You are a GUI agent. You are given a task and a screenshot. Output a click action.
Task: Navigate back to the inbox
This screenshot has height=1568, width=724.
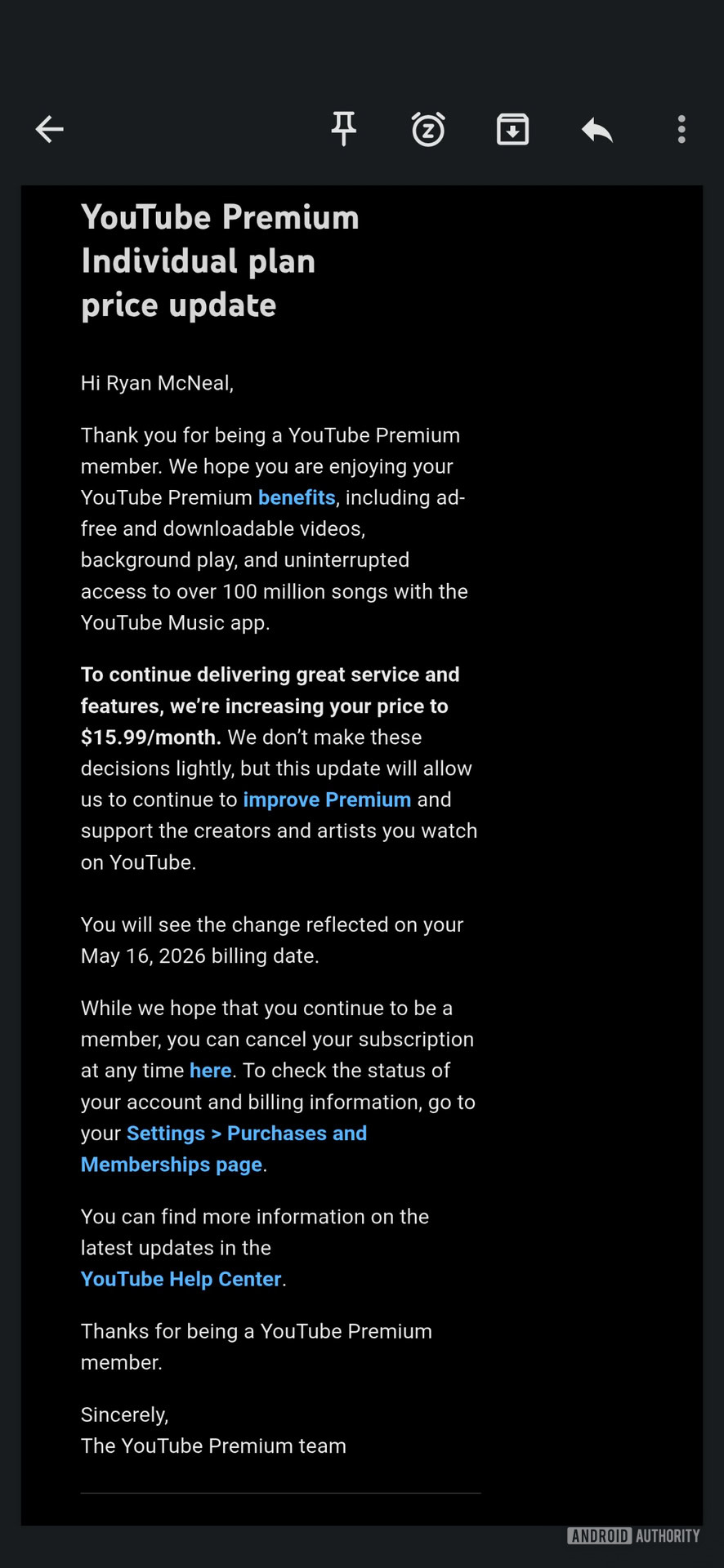point(49,129)
